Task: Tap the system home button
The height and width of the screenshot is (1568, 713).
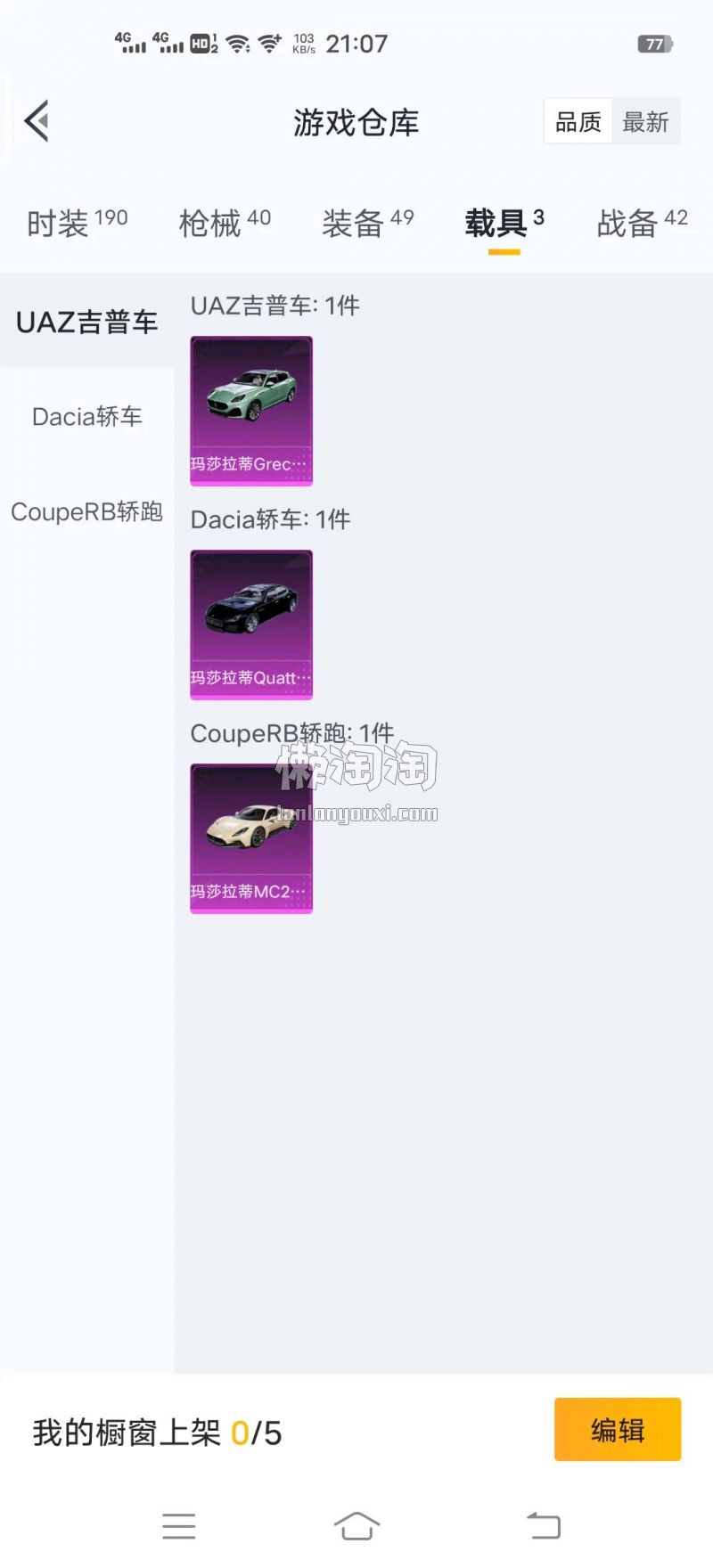Action: (x=356, y=1525)
